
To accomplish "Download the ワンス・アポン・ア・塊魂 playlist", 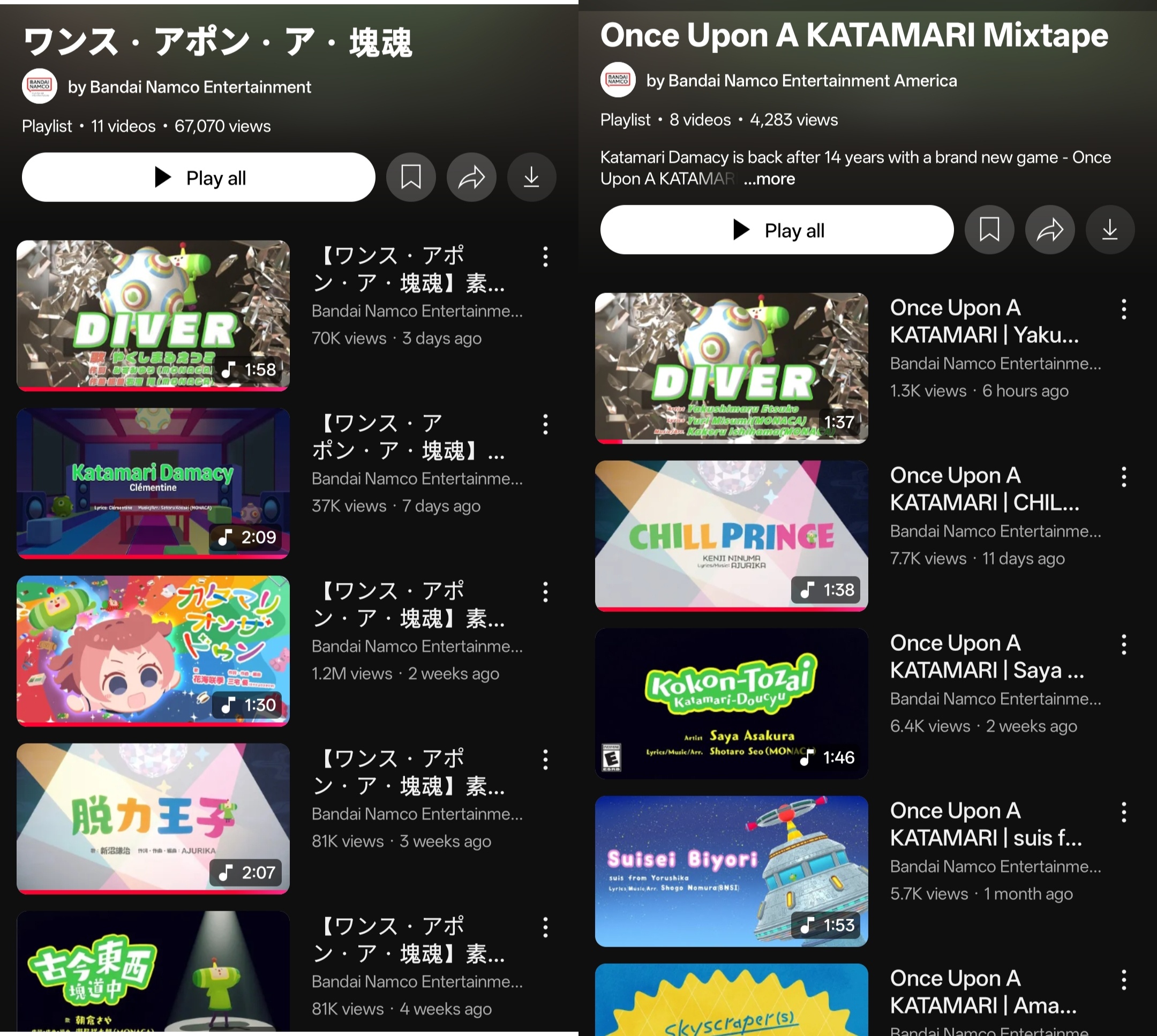I will (x=531, y=178).
